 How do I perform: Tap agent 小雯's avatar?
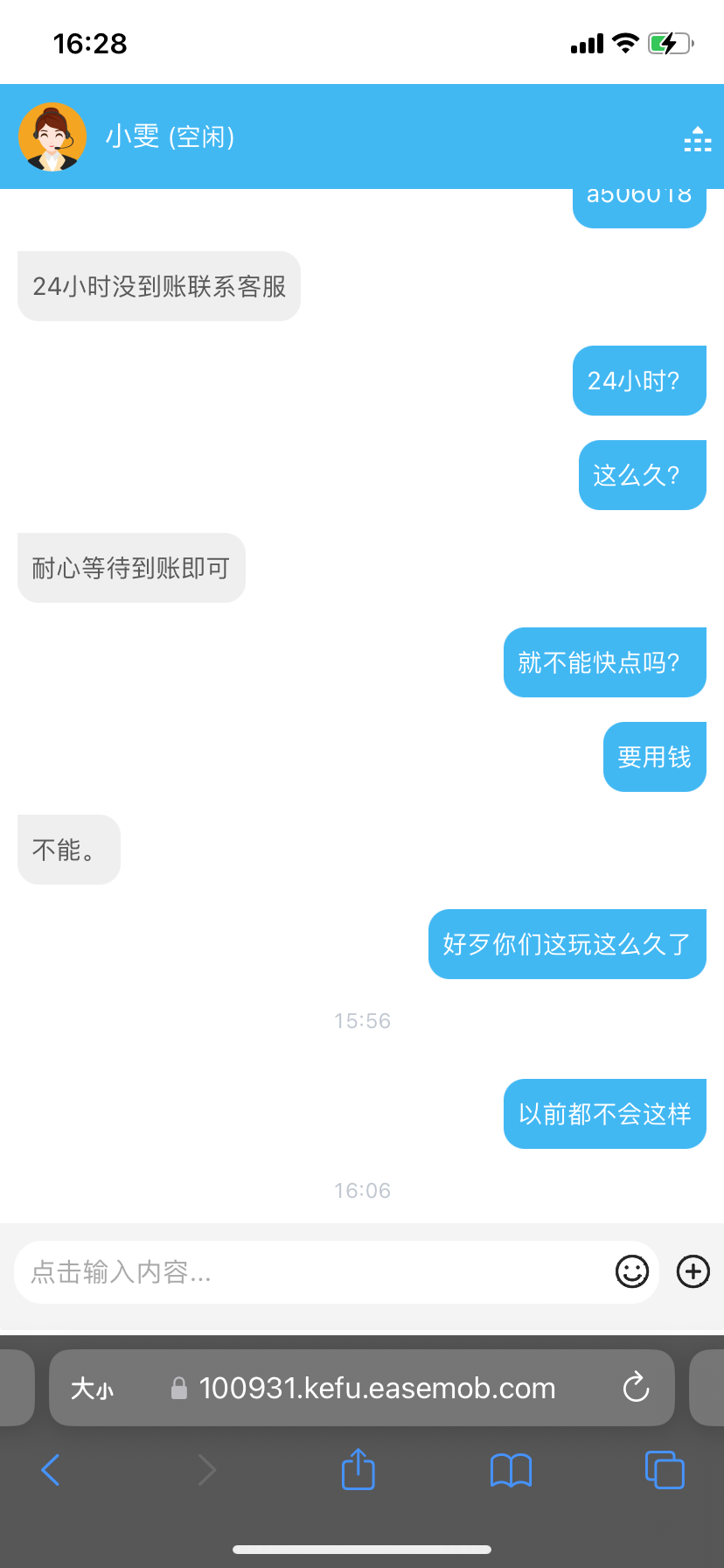tap(52, 136)
